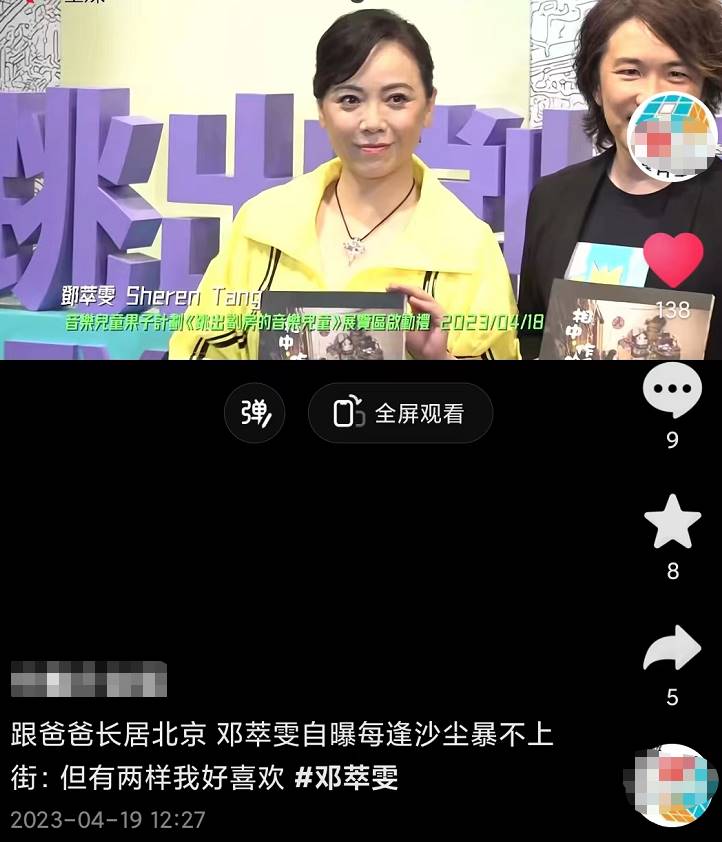Toggle the danmaku 弹 button
This screenshot has width=722, height=842.
[255, 413]
